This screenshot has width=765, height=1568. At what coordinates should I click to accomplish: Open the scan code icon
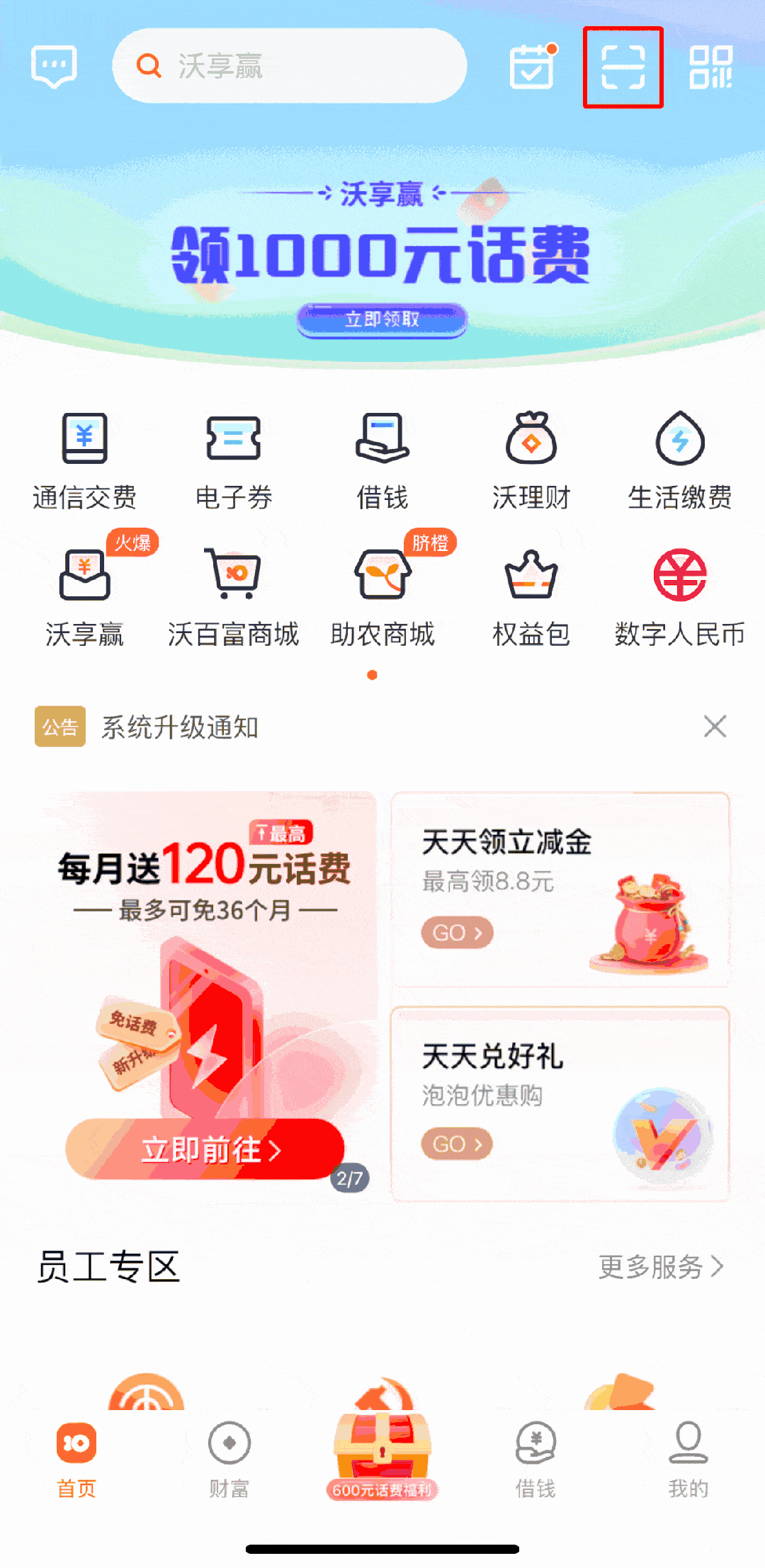[x=623, y=67]
